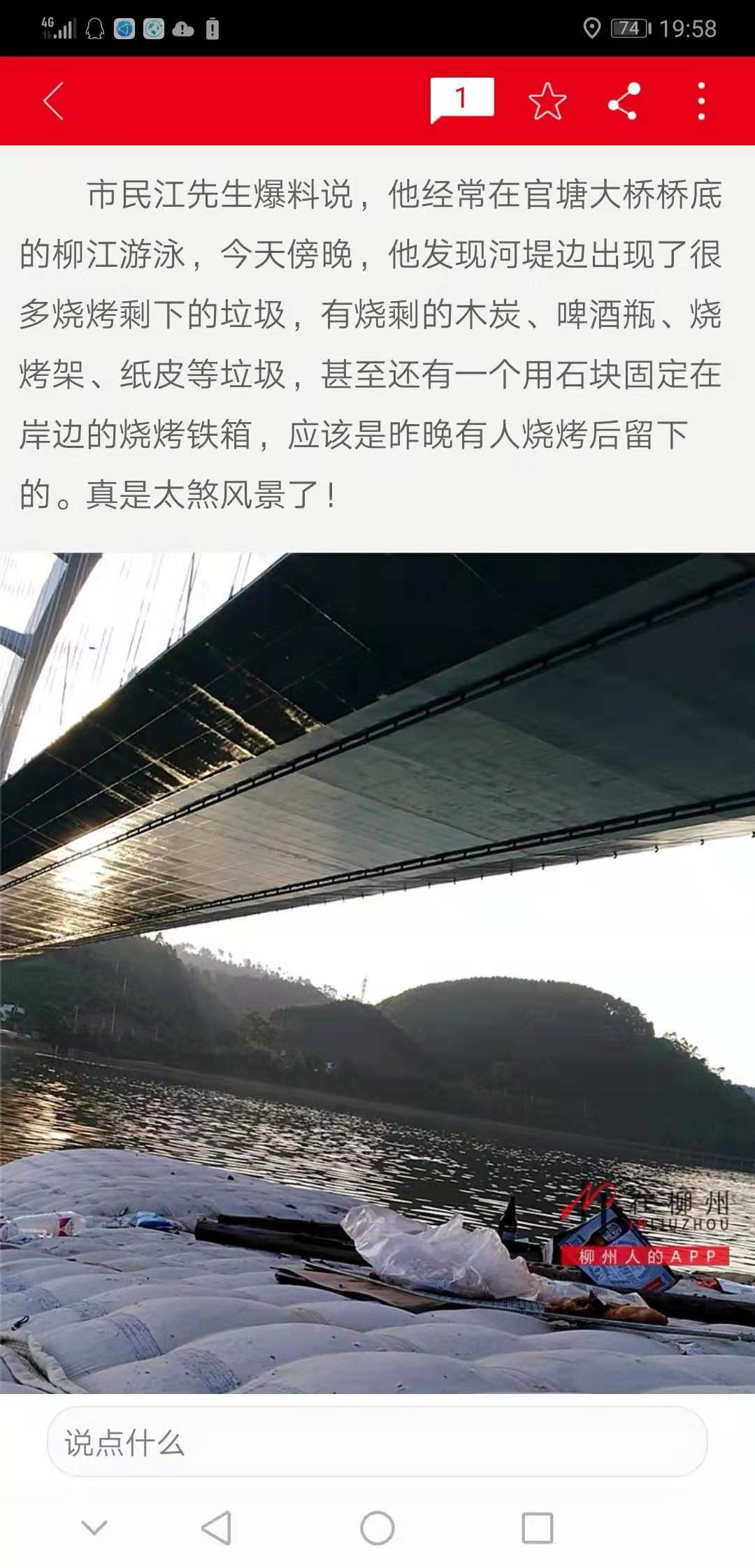Open system recent apps
755x1568 pixels.
(538, 1528)
